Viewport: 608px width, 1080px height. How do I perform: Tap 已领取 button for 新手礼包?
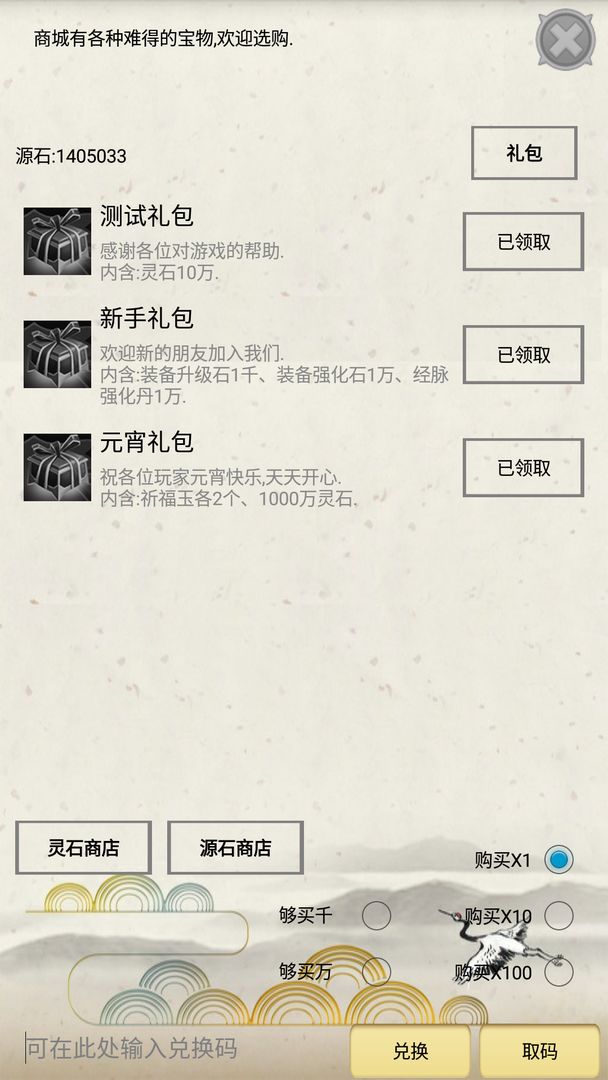523,355
